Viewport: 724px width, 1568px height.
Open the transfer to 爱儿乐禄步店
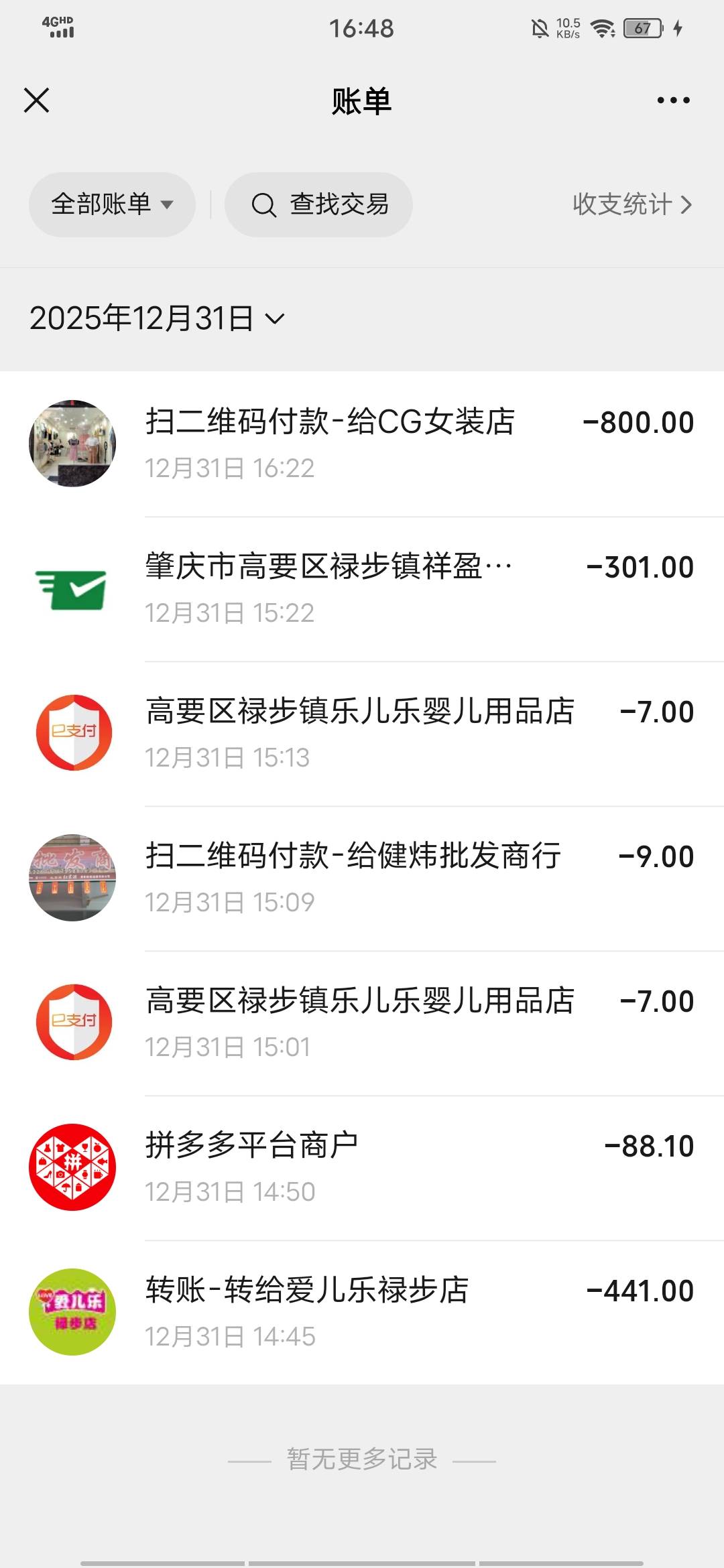[362, 1312]
